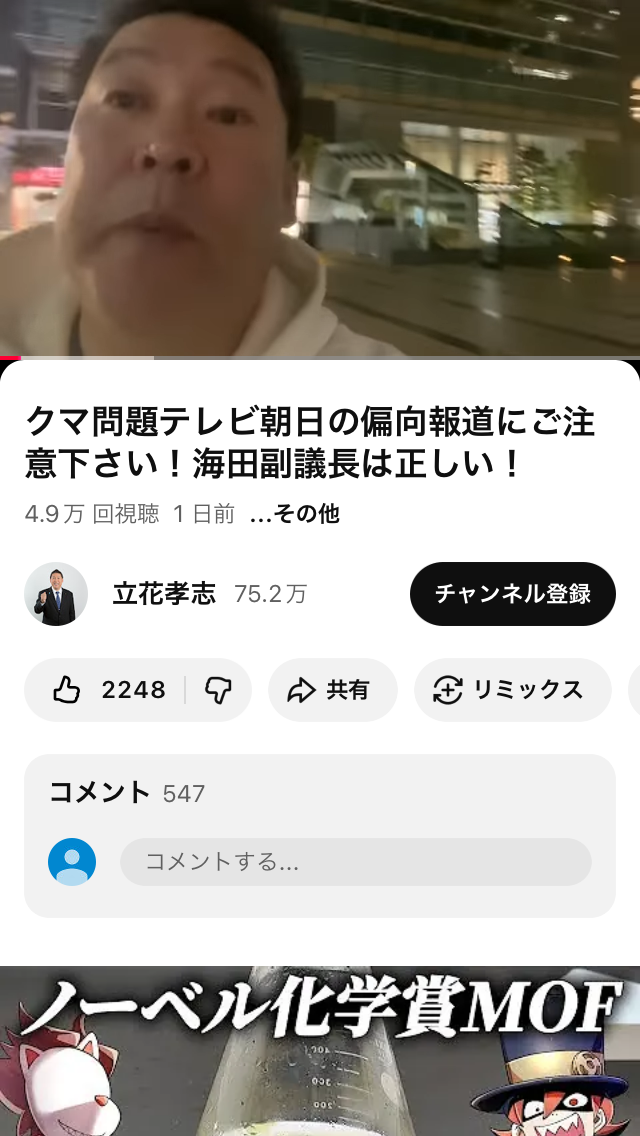Tap the video player to show controls
Viewport: 640px width, 1136px height.
click(x=320, y=178)
